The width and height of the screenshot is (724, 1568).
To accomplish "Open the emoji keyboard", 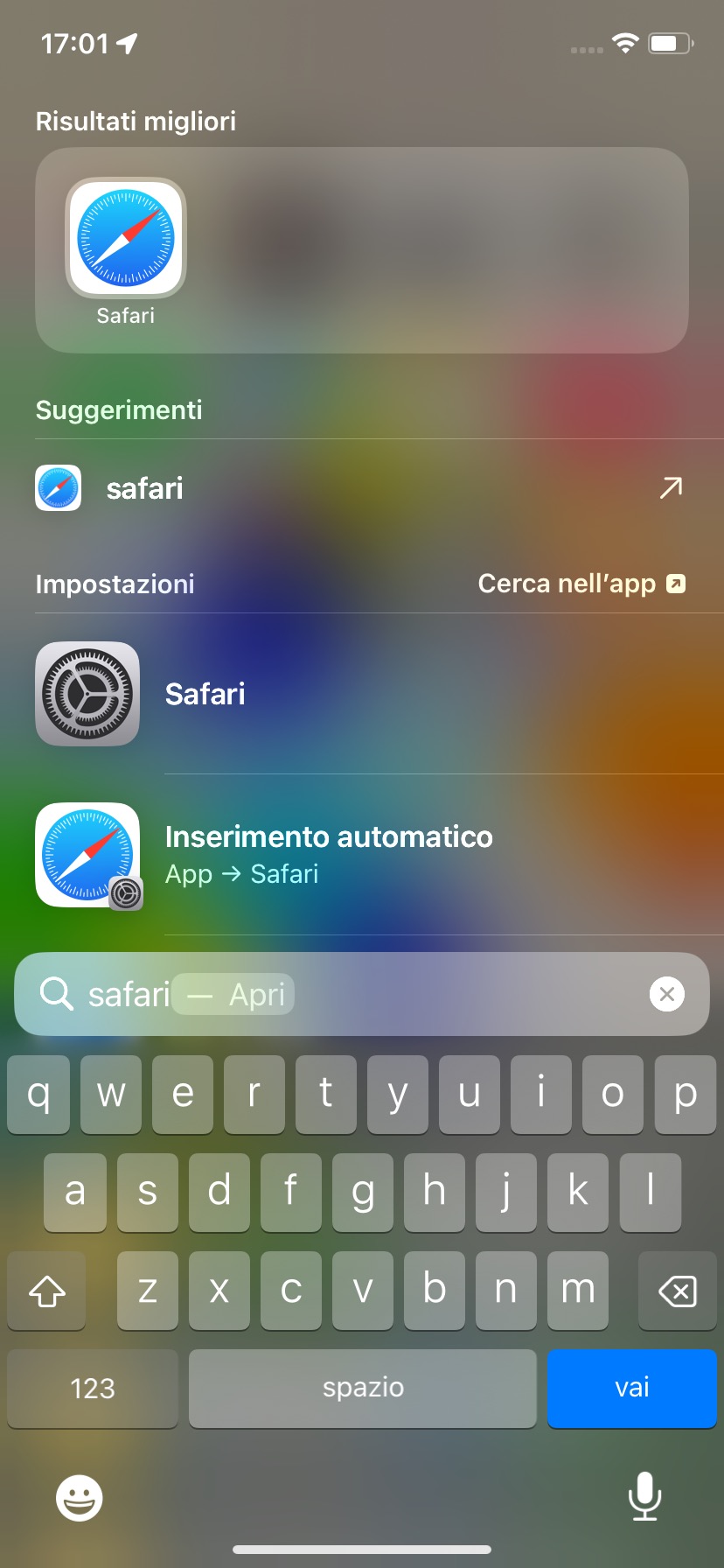I will 80,1498.
